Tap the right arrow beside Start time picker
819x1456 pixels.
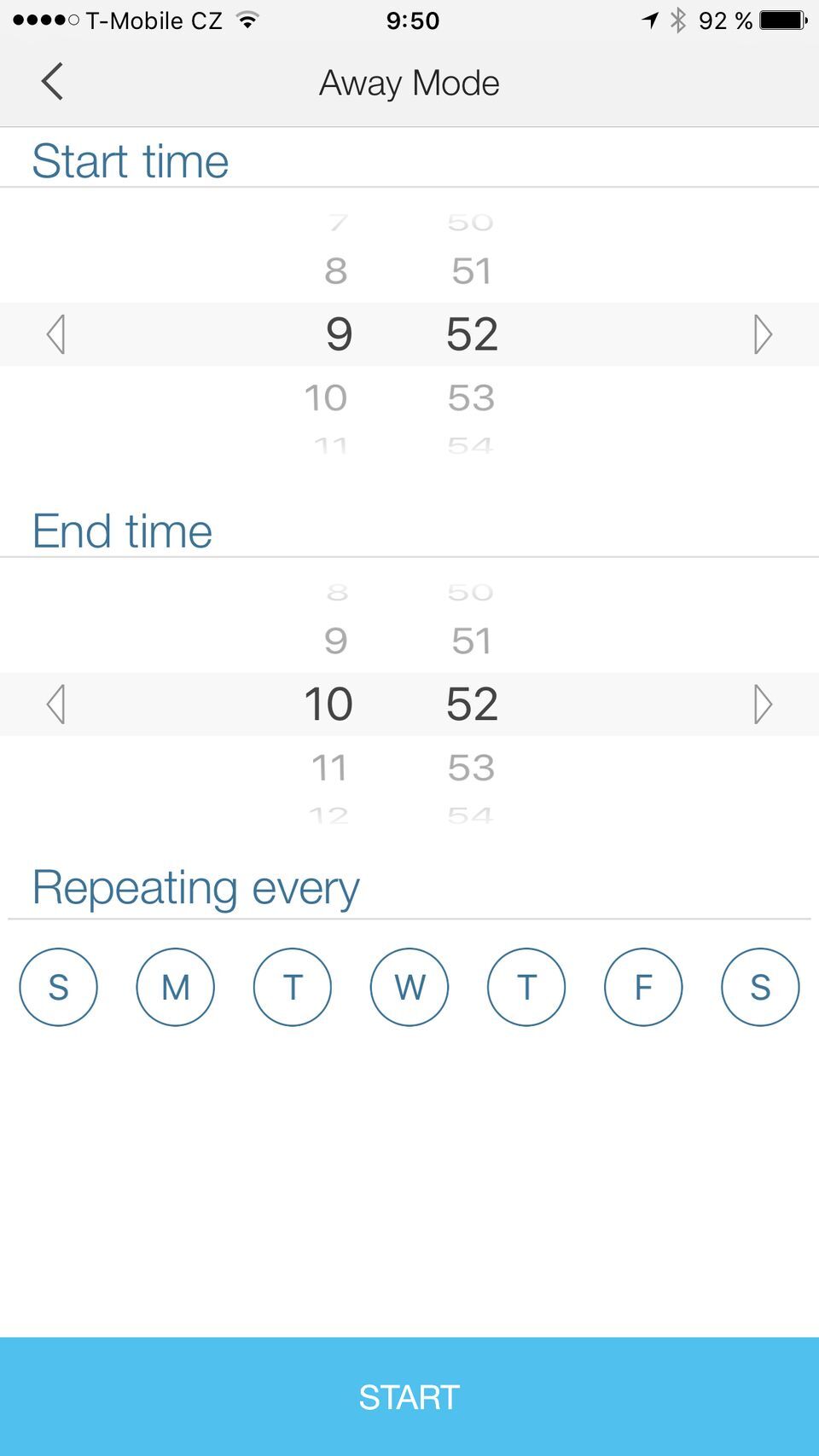point(763,334)
